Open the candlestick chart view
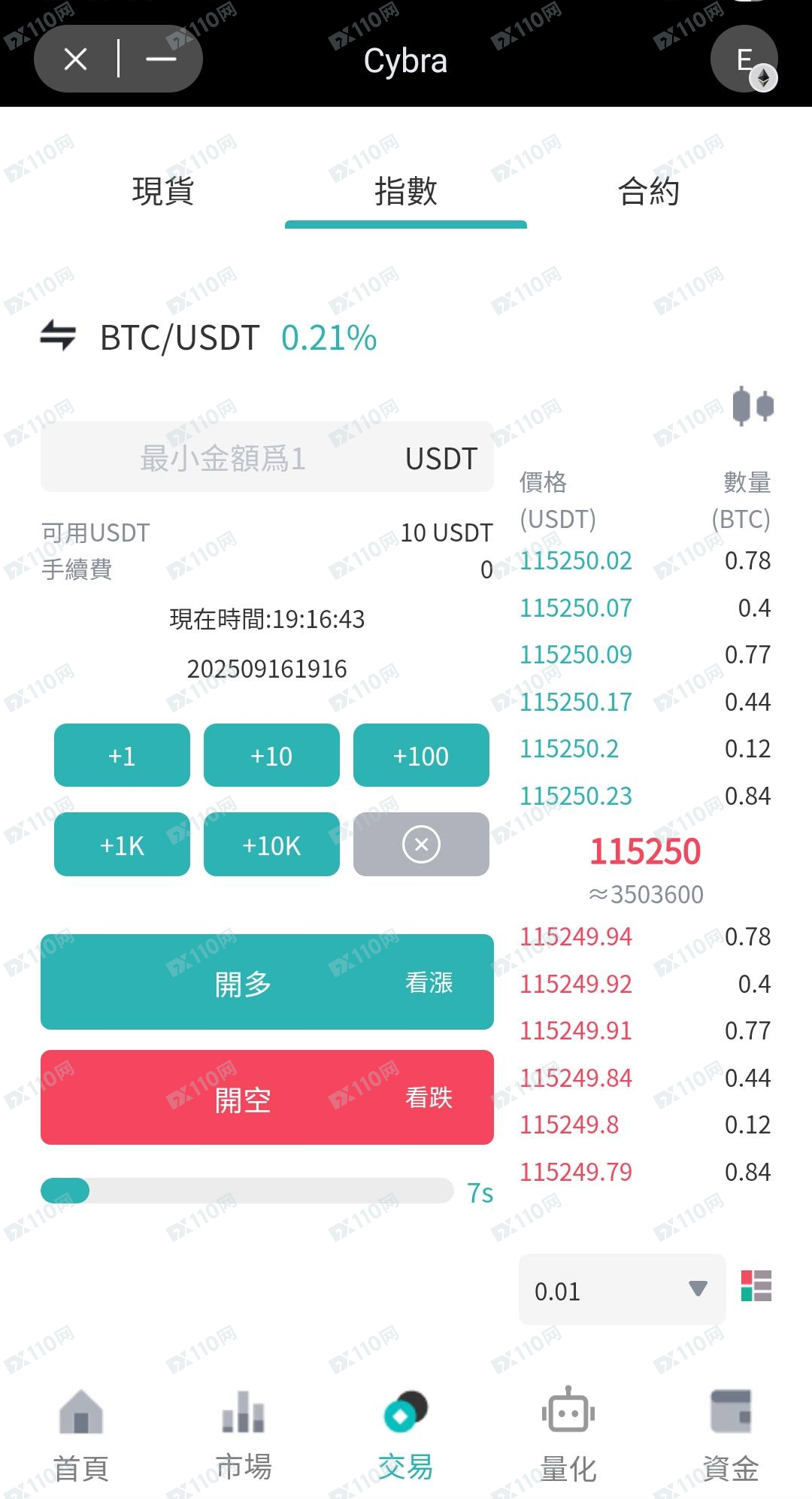 pos(753,406)
